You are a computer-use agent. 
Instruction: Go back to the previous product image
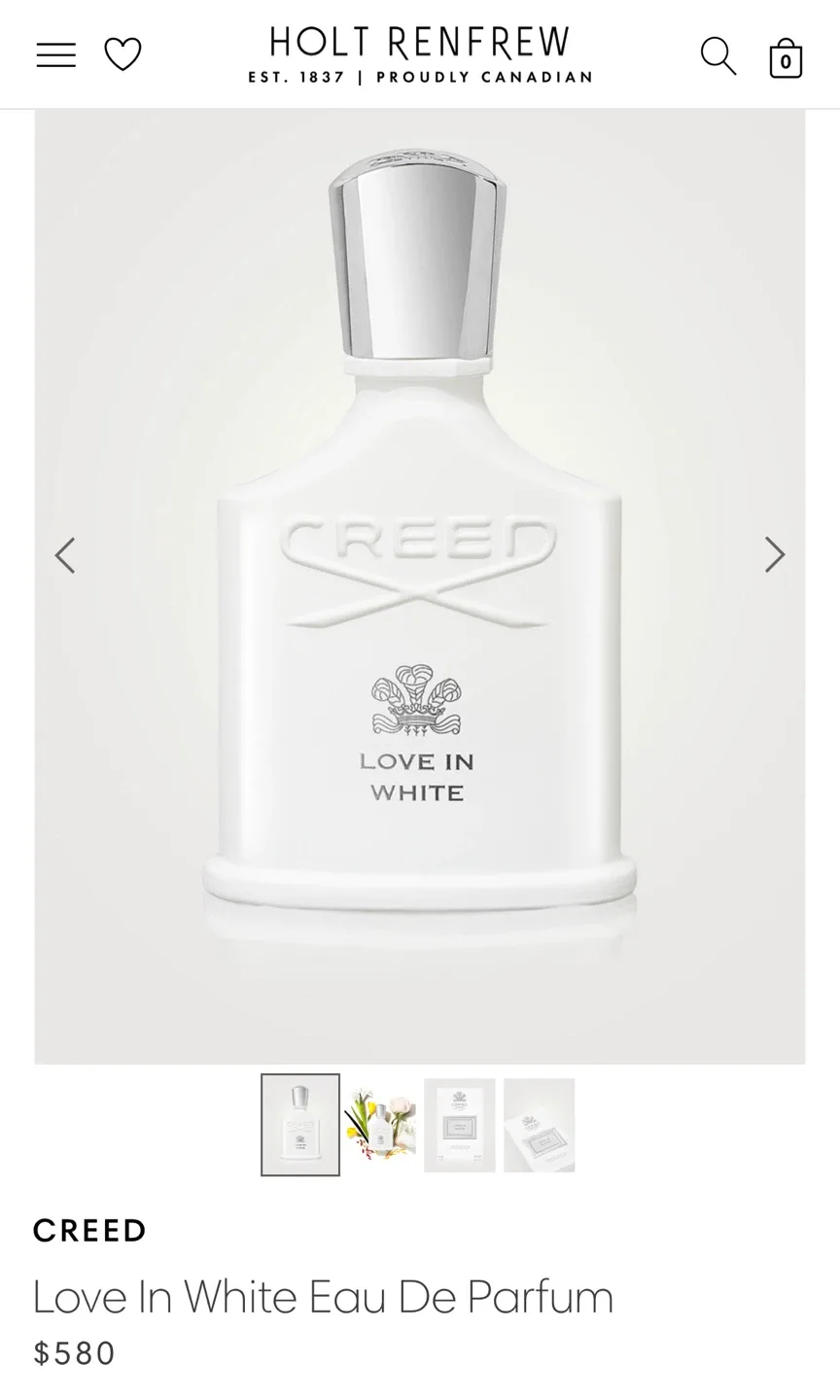[x=65, y=554]
